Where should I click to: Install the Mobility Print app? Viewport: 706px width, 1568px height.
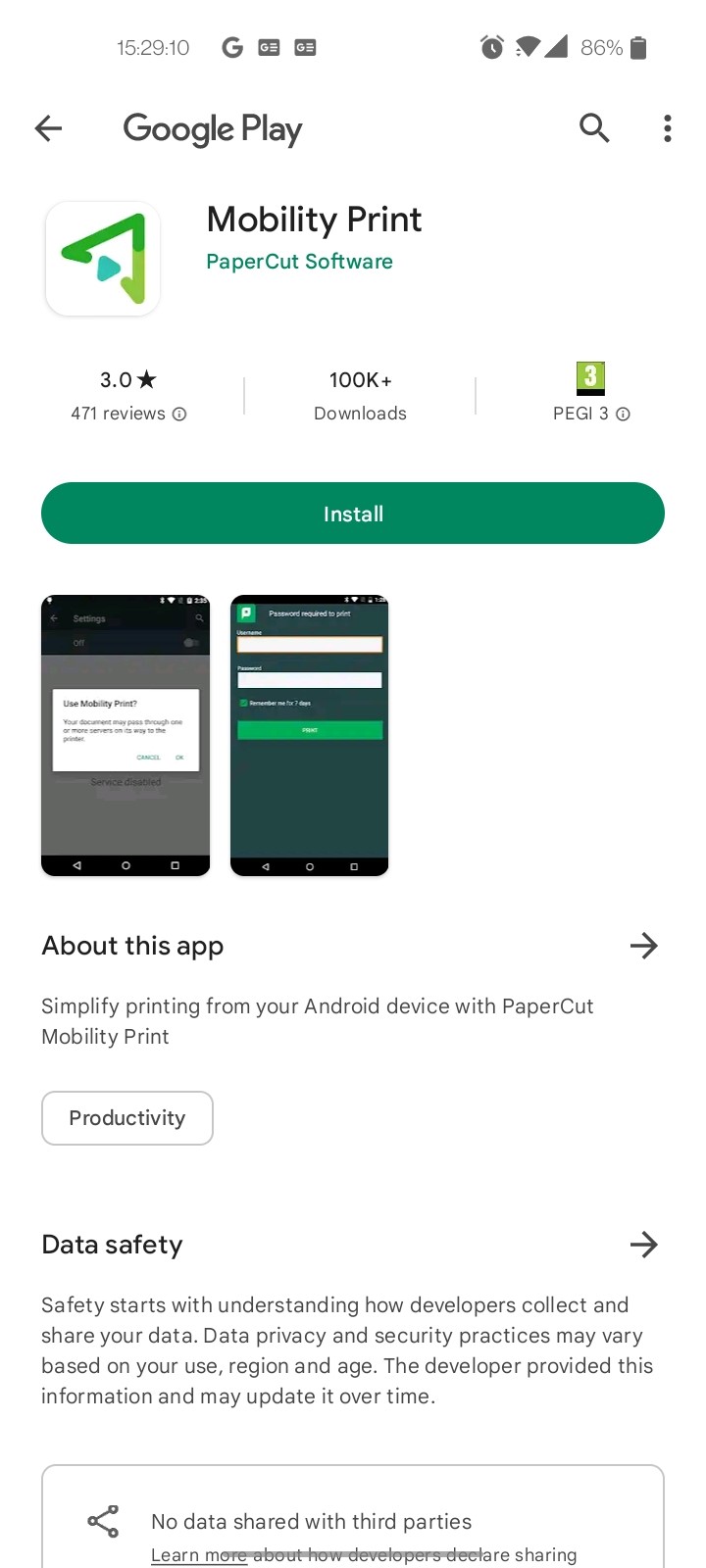(353, 514)
